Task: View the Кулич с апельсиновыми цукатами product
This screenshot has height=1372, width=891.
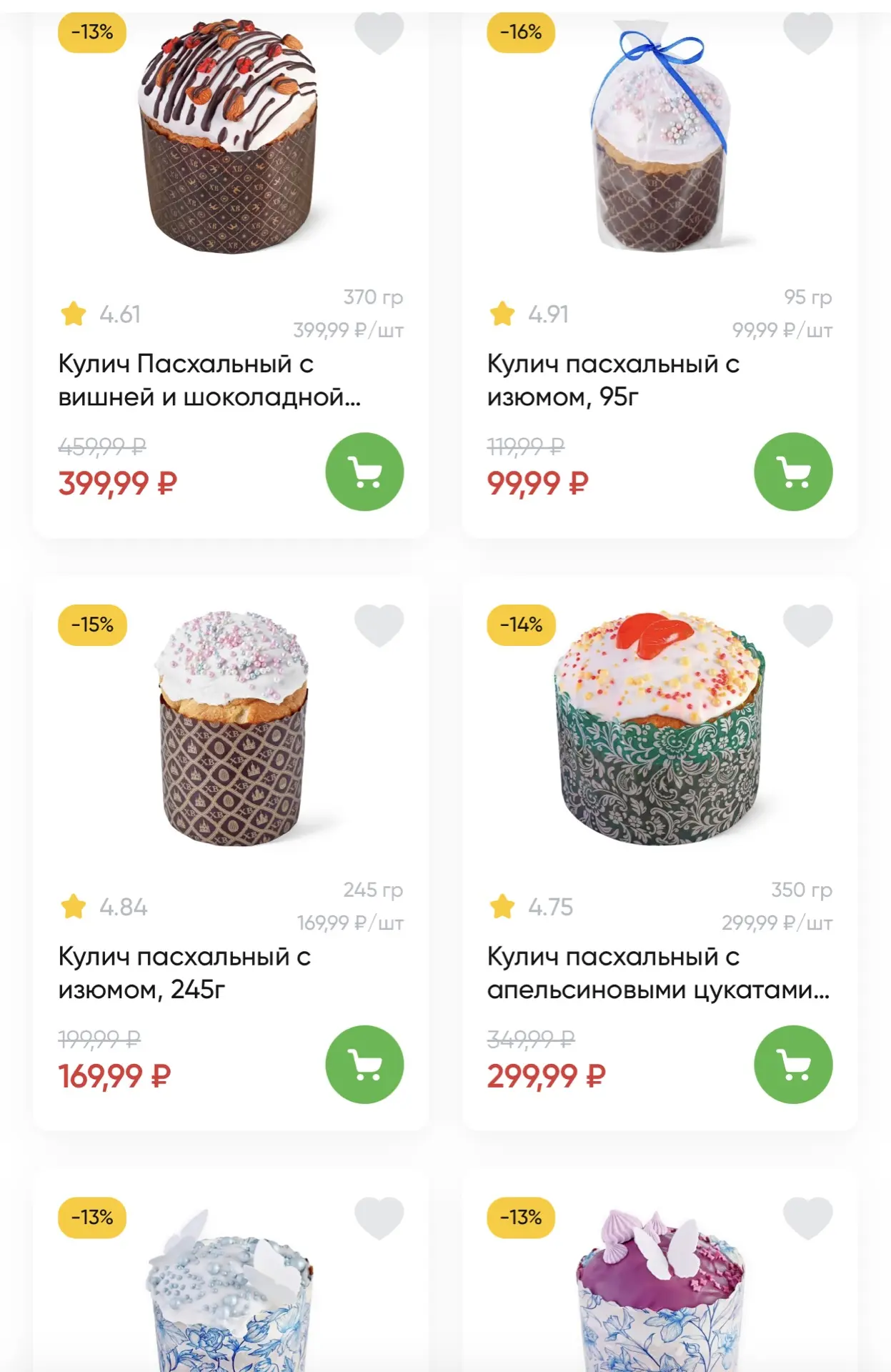Action: 657,973
